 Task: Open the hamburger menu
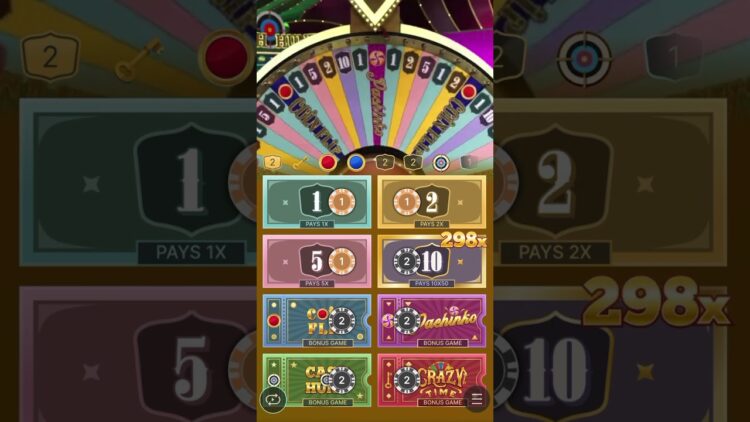tap(476, 398)
